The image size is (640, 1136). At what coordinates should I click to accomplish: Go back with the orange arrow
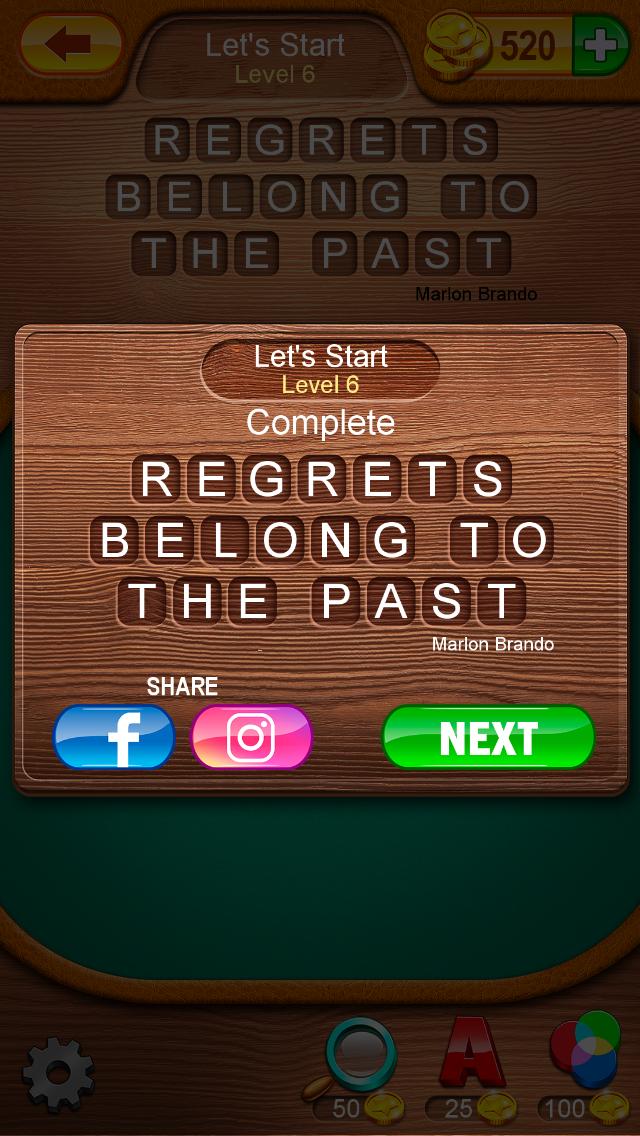70,44
